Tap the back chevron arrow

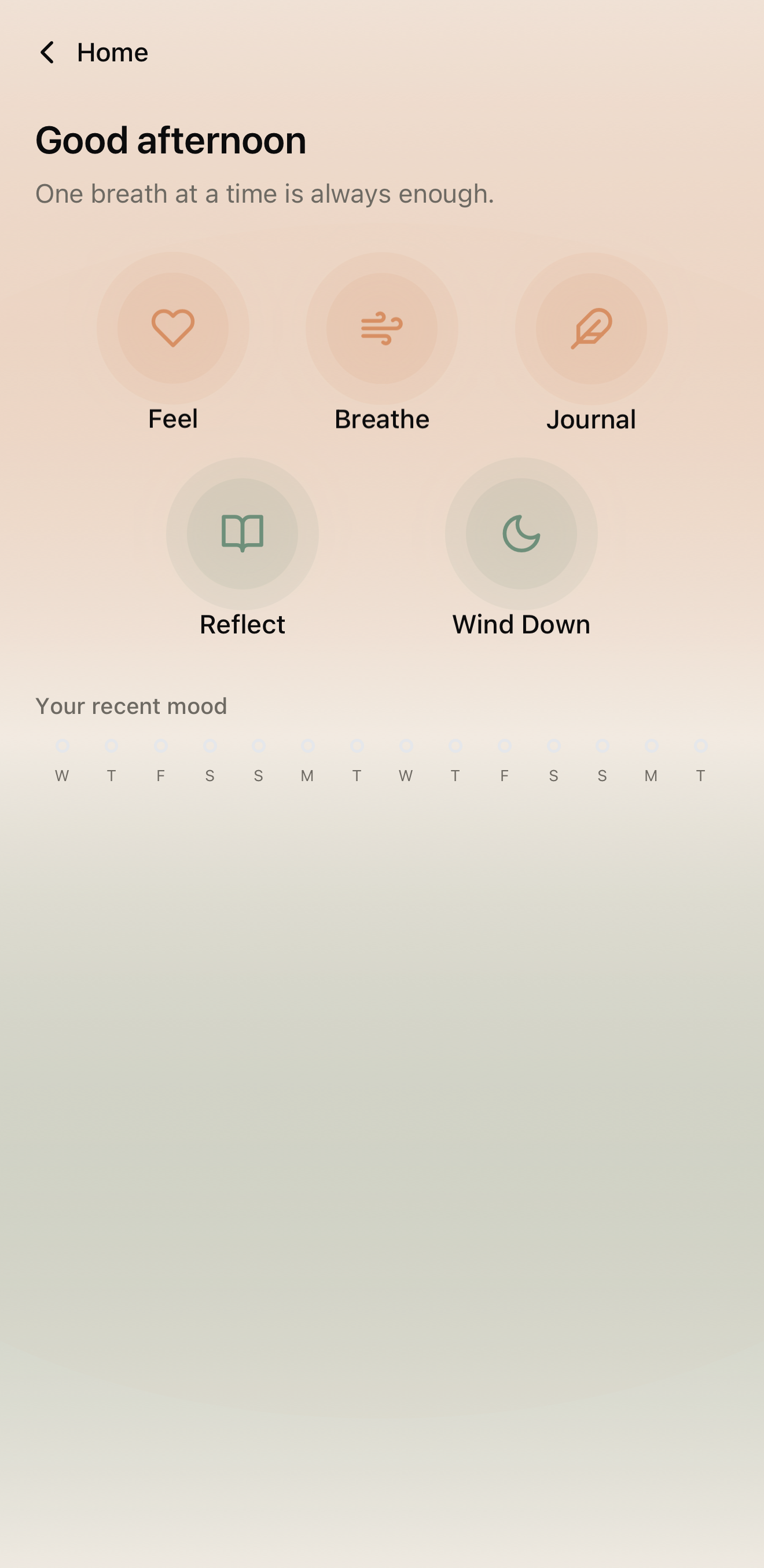coord(47,52)
